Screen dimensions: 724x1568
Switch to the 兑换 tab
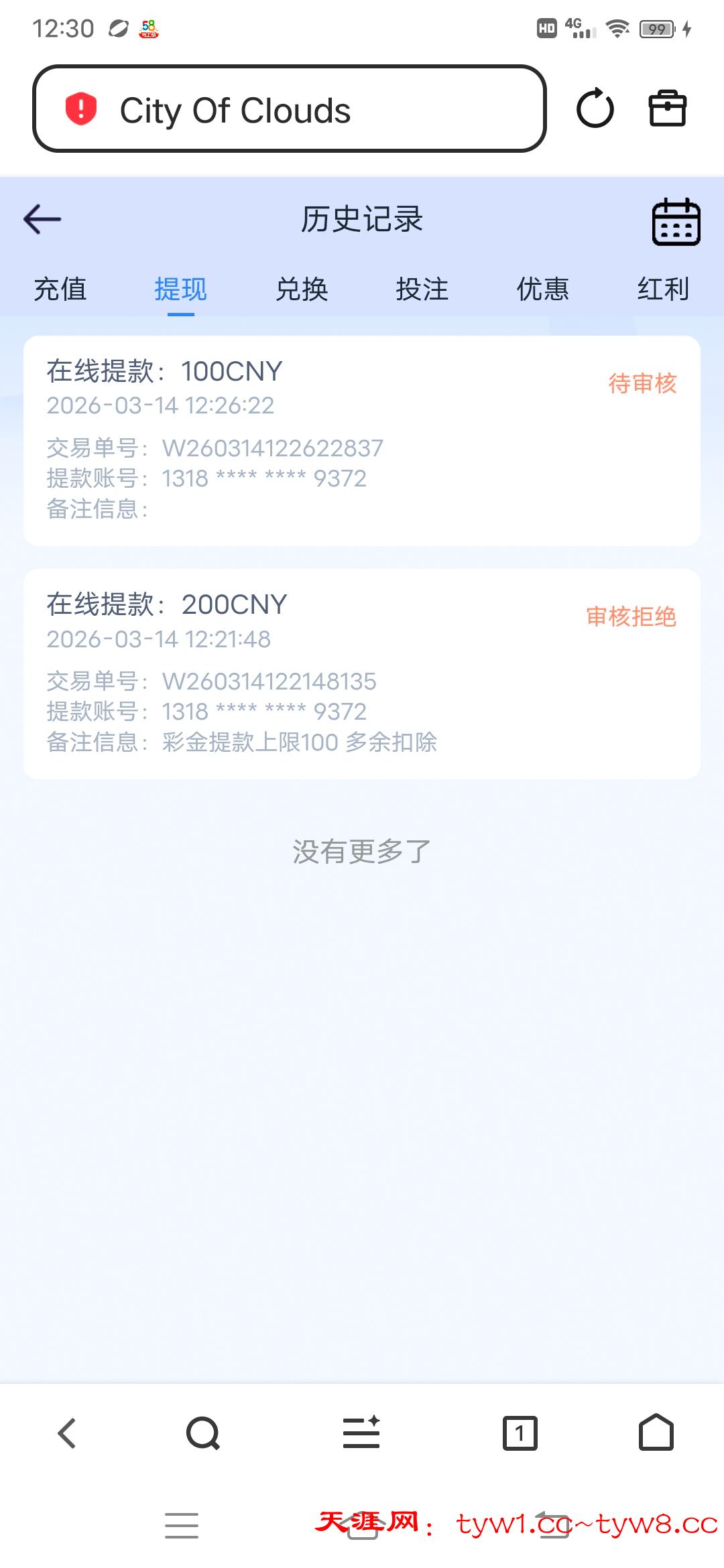coord(303,289)
